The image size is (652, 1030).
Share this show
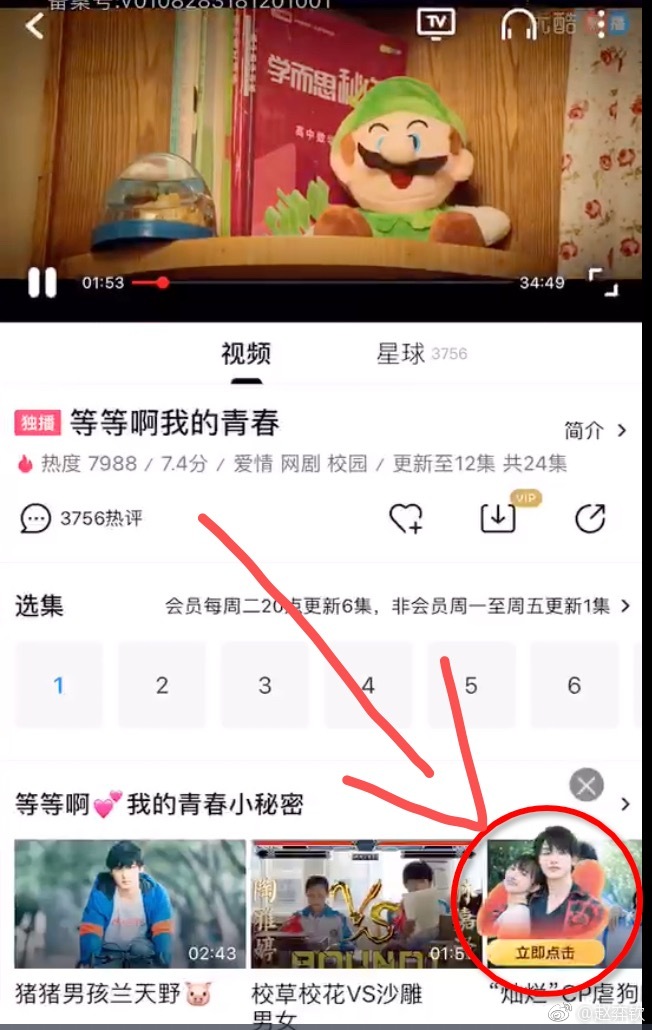point(590,518)
